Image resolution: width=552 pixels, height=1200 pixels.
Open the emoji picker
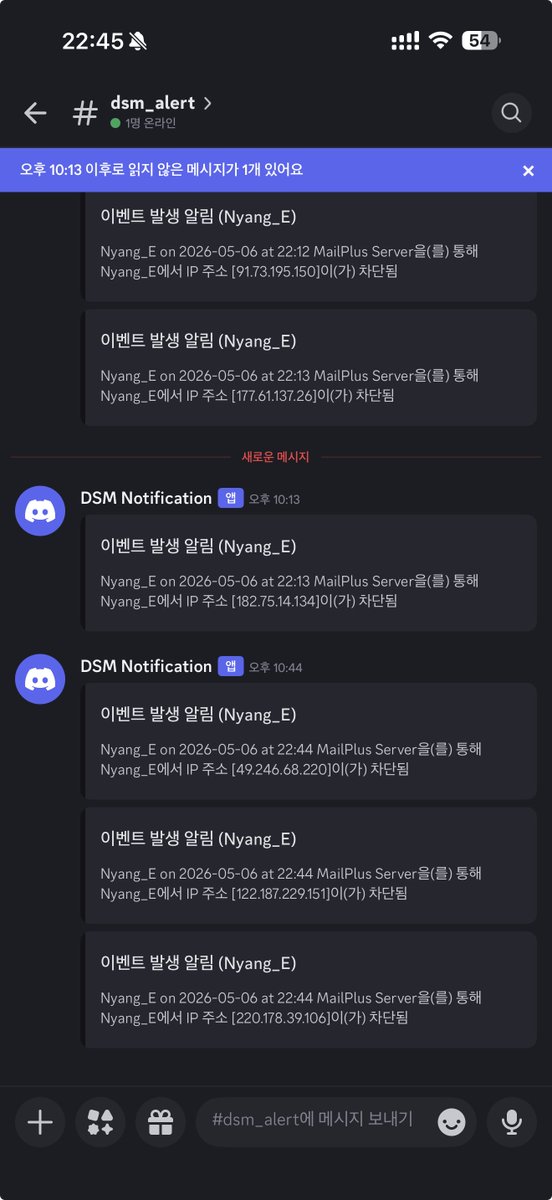point(452,1122)
